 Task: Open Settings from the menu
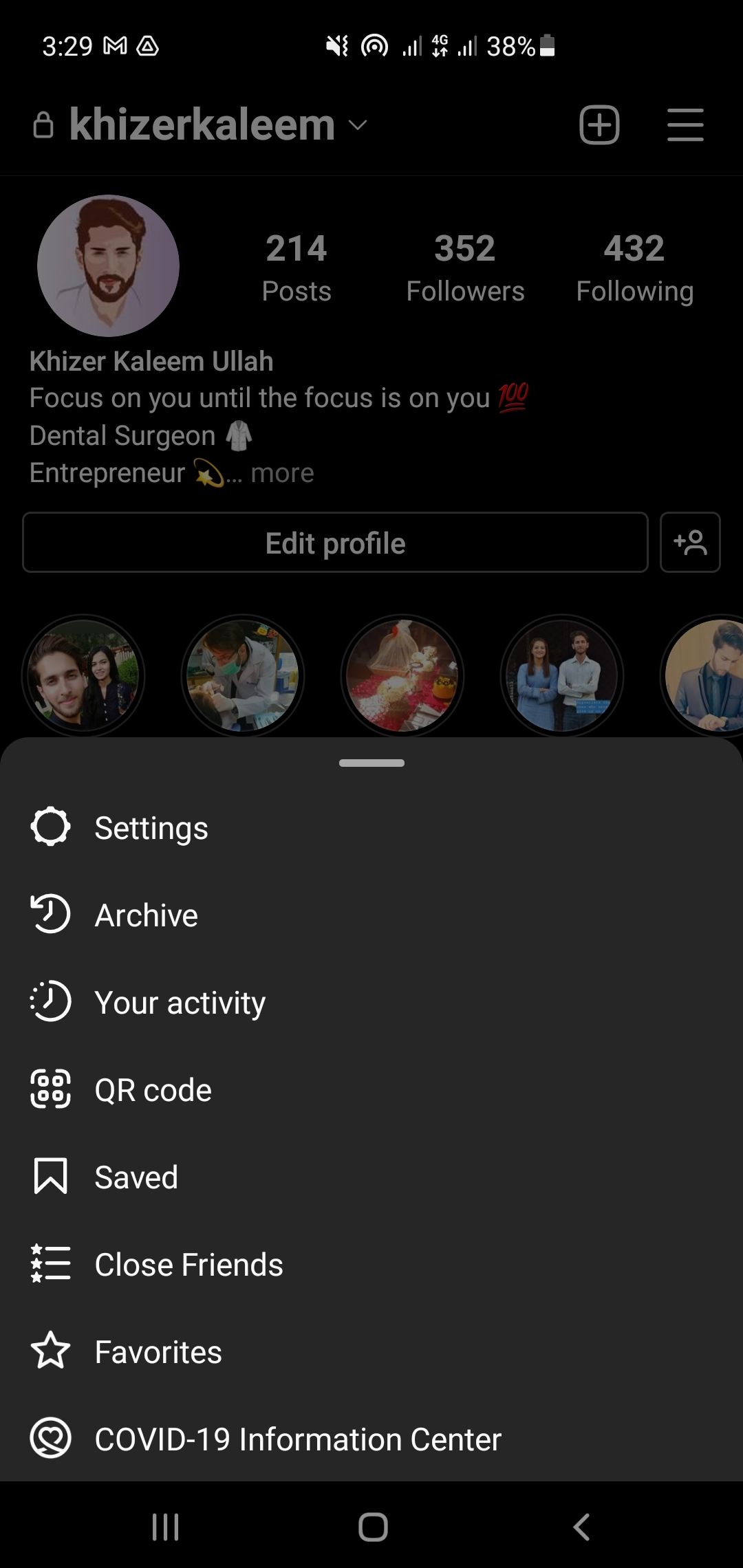click(151, 828)
